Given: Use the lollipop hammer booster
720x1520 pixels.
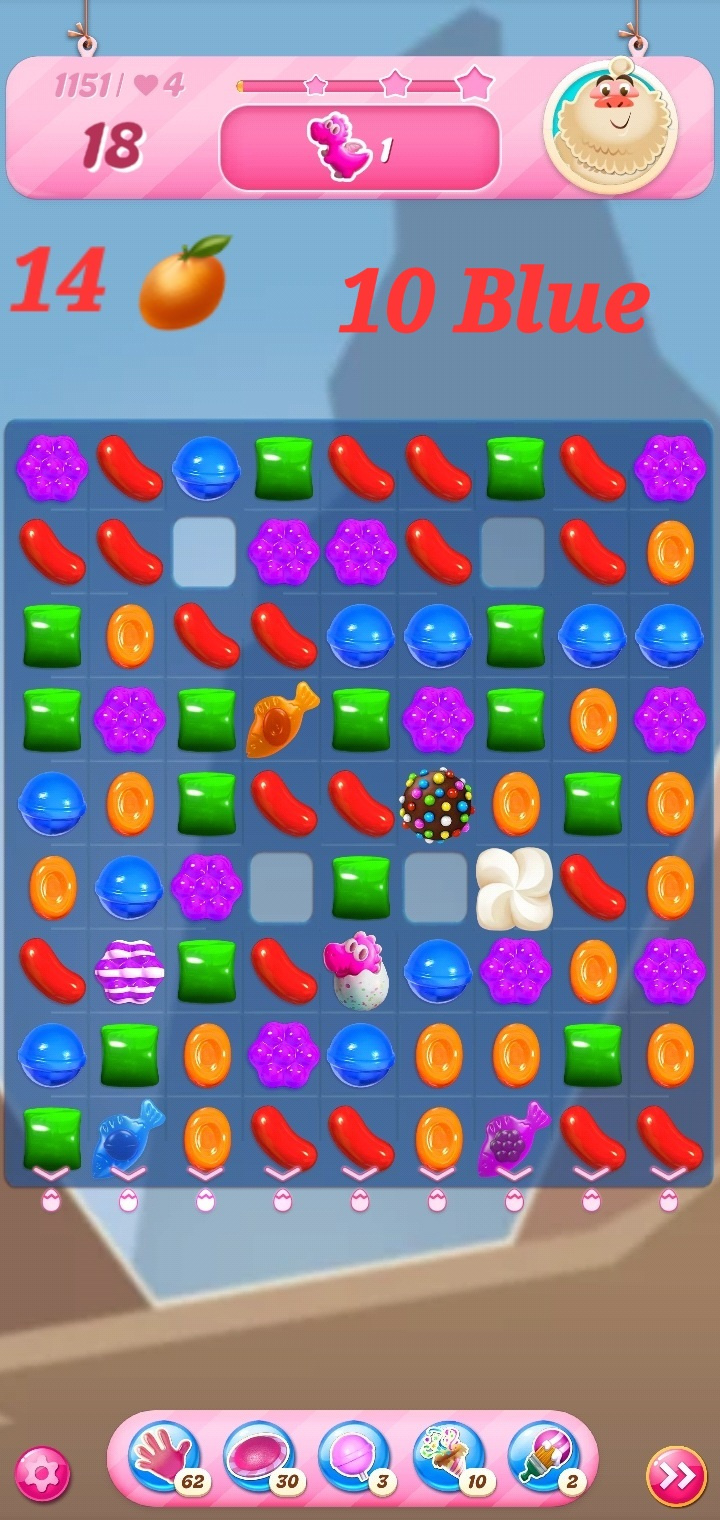Looking at the screenshot, I should (354, 1458).
